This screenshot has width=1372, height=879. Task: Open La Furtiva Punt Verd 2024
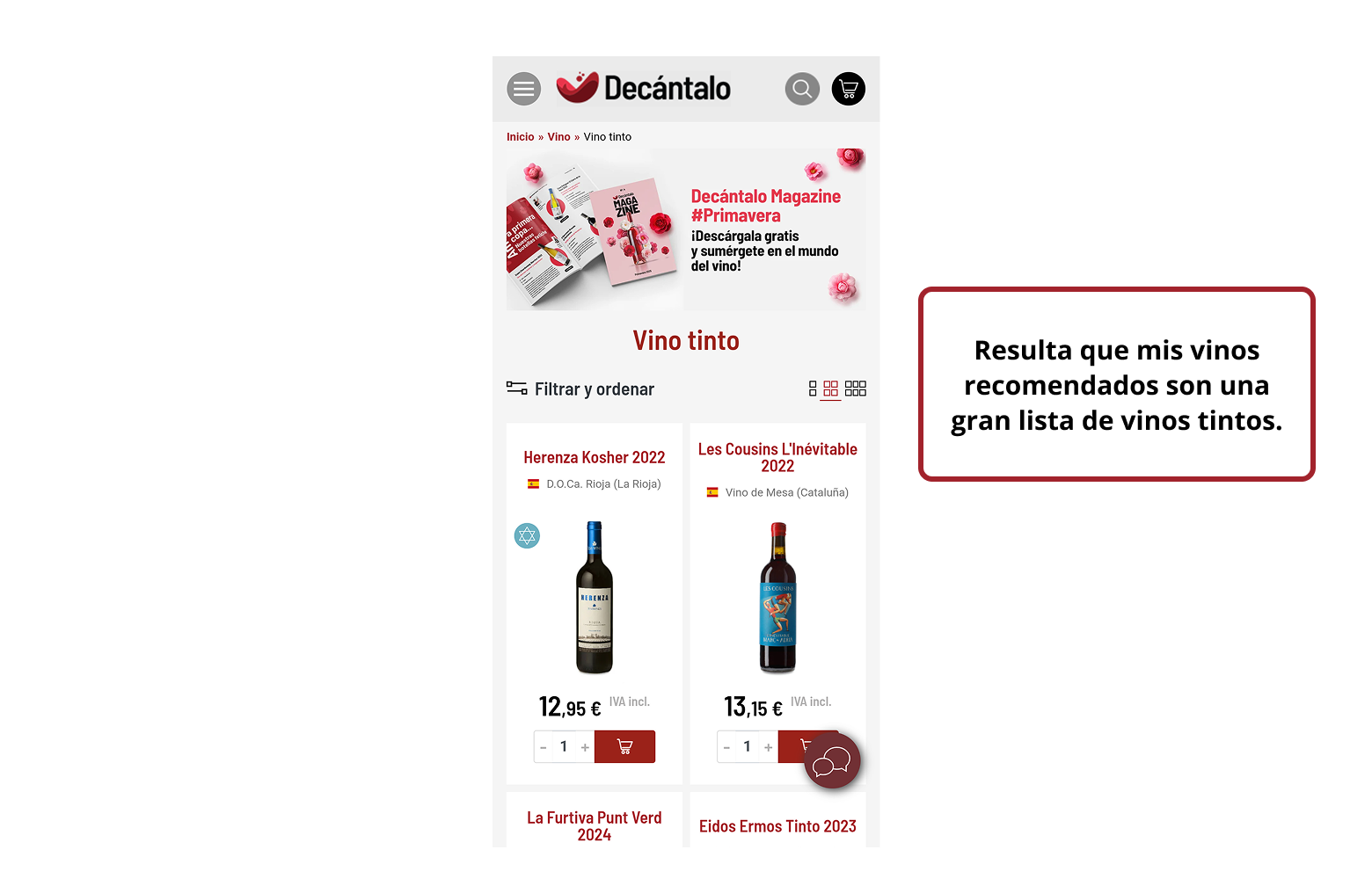[595, 825]
